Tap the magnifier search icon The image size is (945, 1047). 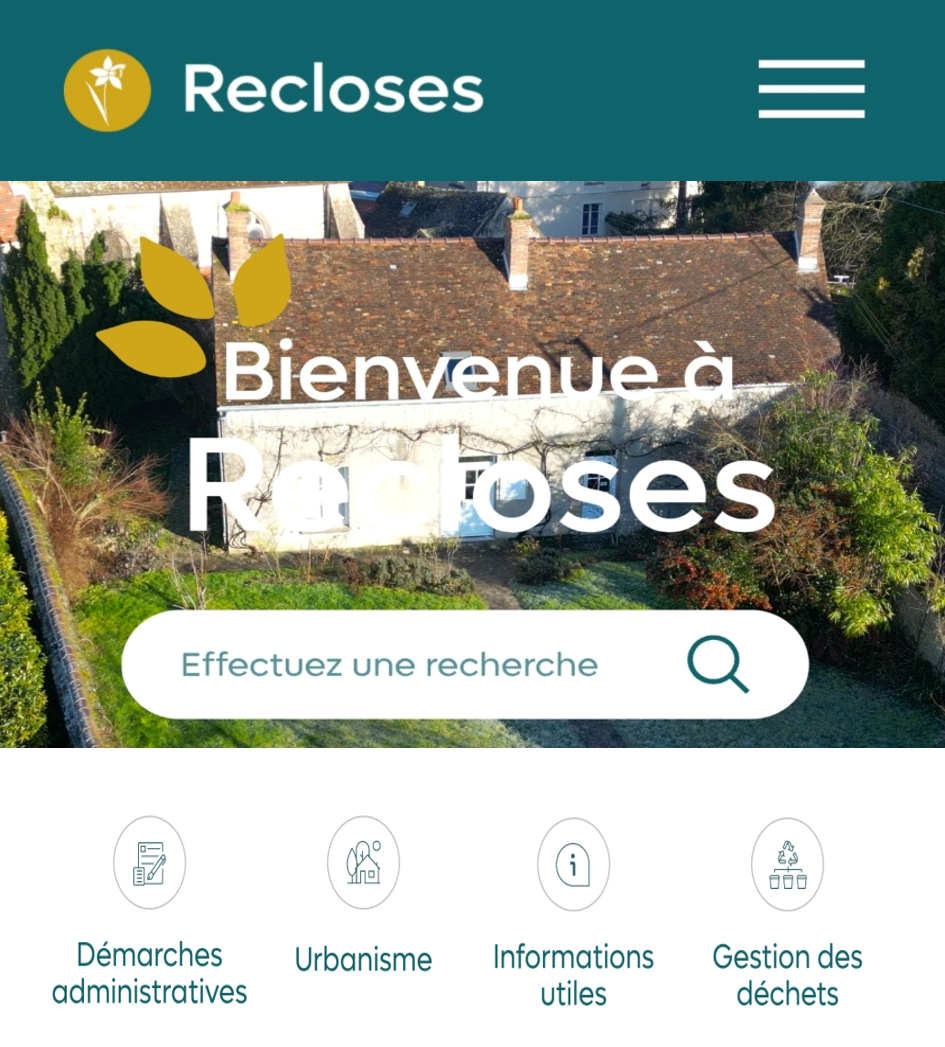tap(717, 665)
